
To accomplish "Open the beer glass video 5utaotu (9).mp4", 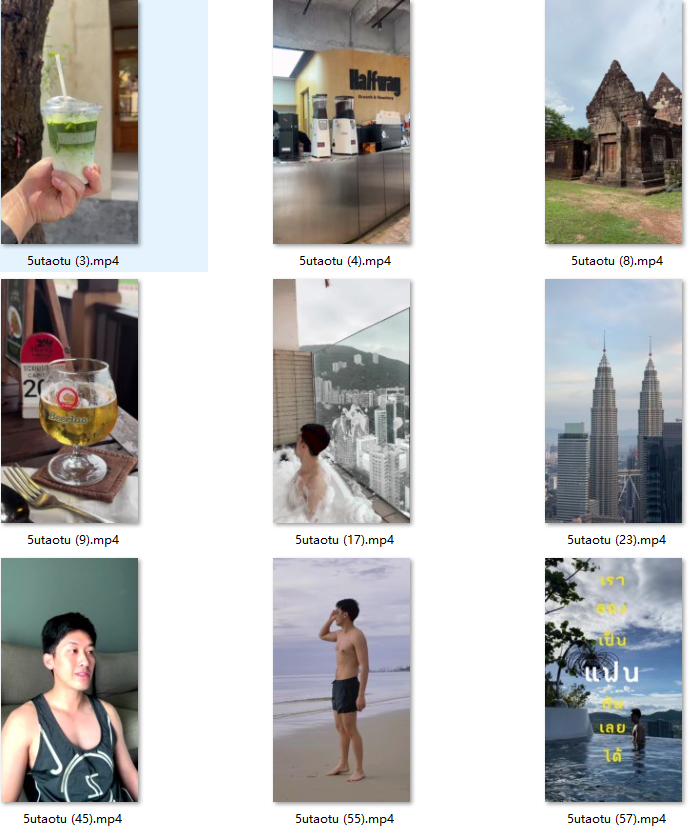I will coord(70,401).
